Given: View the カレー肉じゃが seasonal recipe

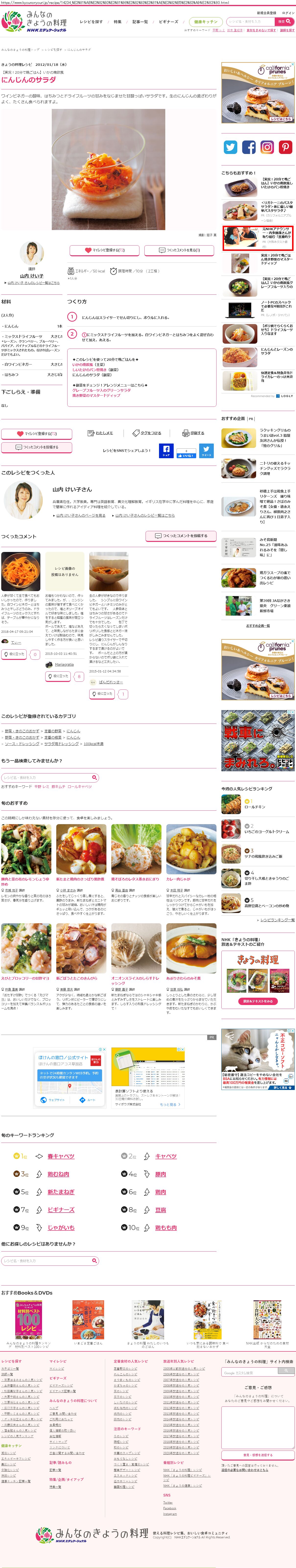Looking at the screenshot, I should pyautogui.click(x=178, y=879).
